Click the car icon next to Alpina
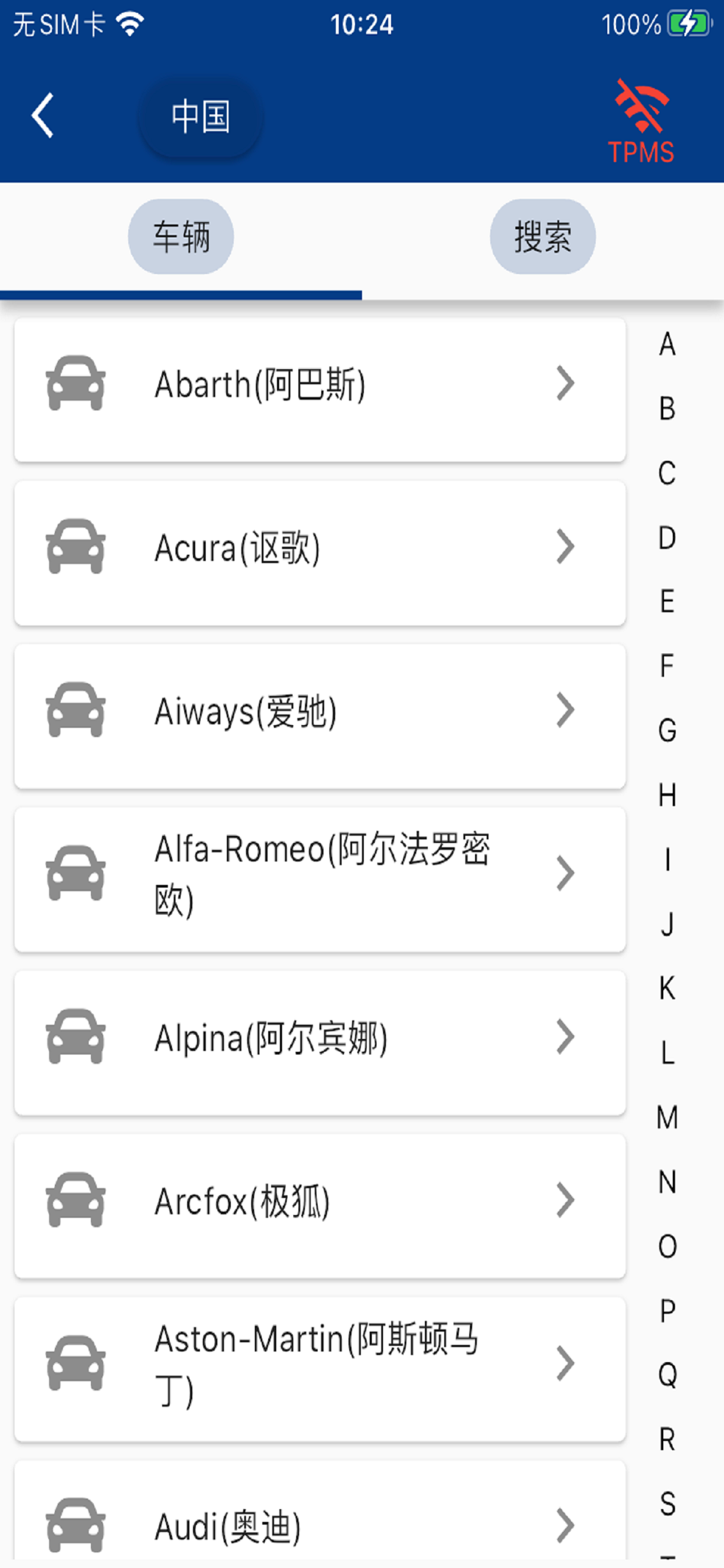The height and width of the screenshot is (1568, 724). (75, 1036)
